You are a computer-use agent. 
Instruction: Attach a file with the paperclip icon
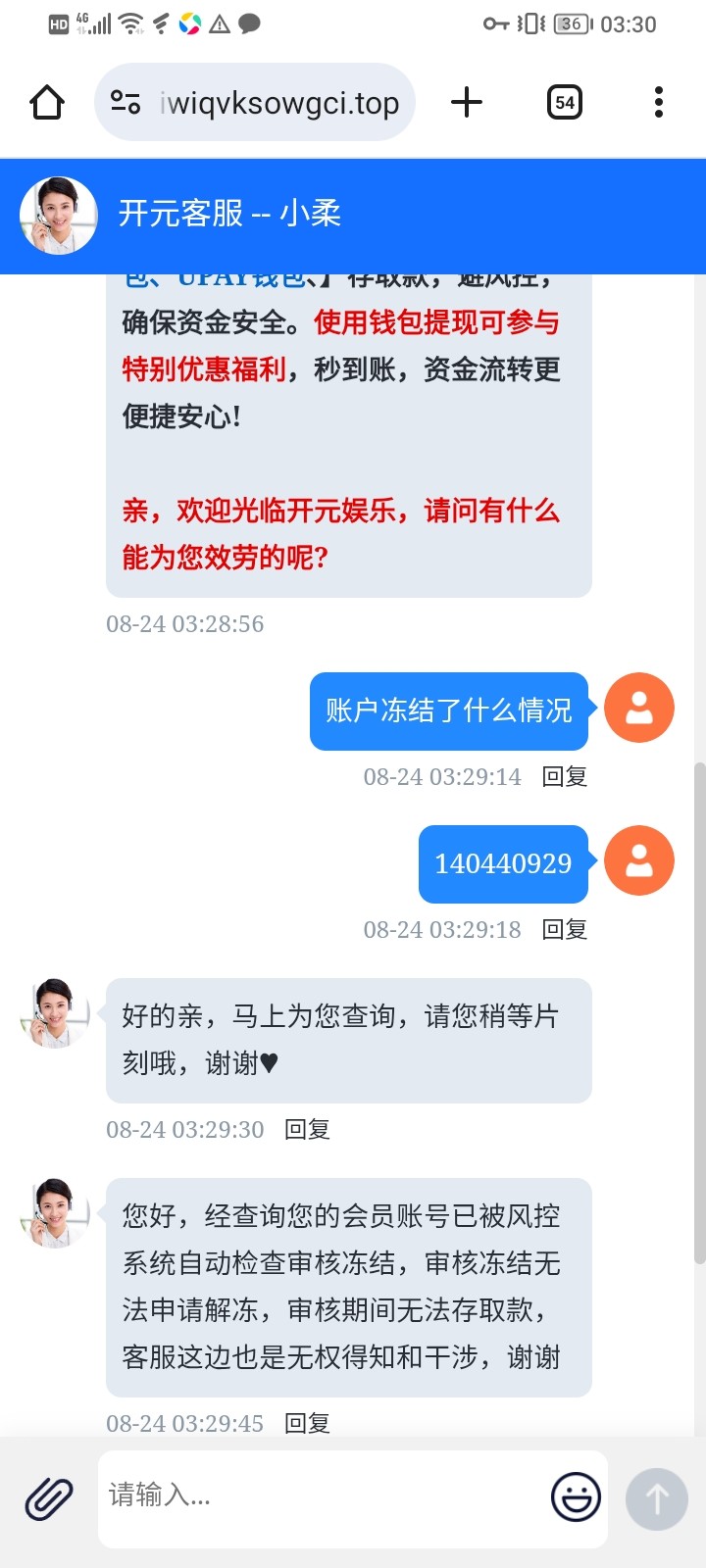coord(49,1498)
